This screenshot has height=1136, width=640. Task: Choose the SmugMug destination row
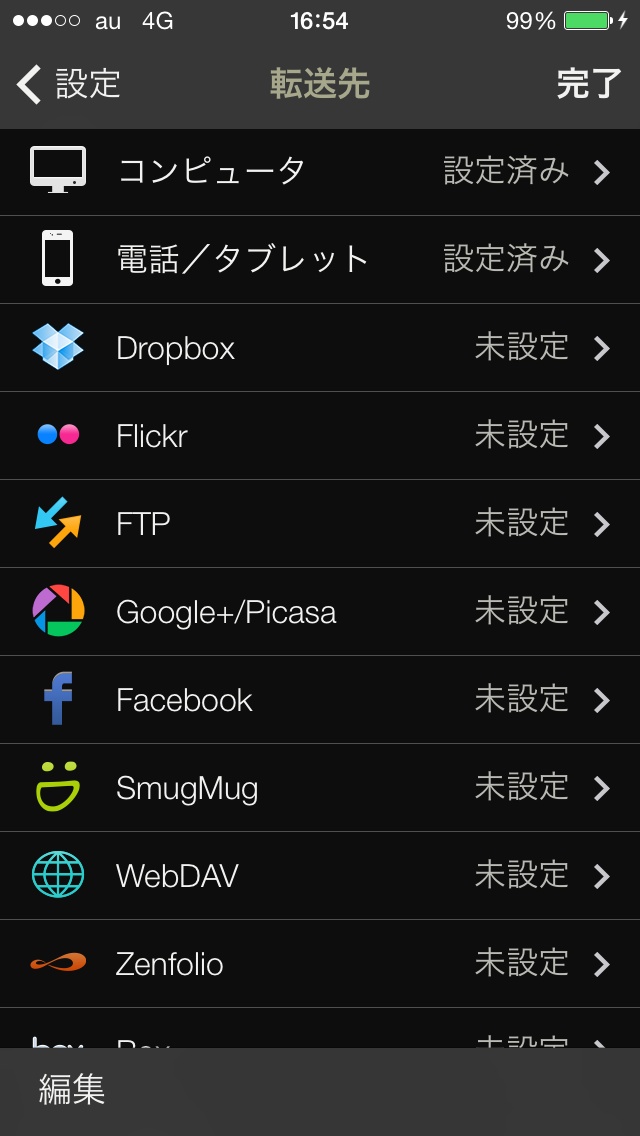coord(320,788)
